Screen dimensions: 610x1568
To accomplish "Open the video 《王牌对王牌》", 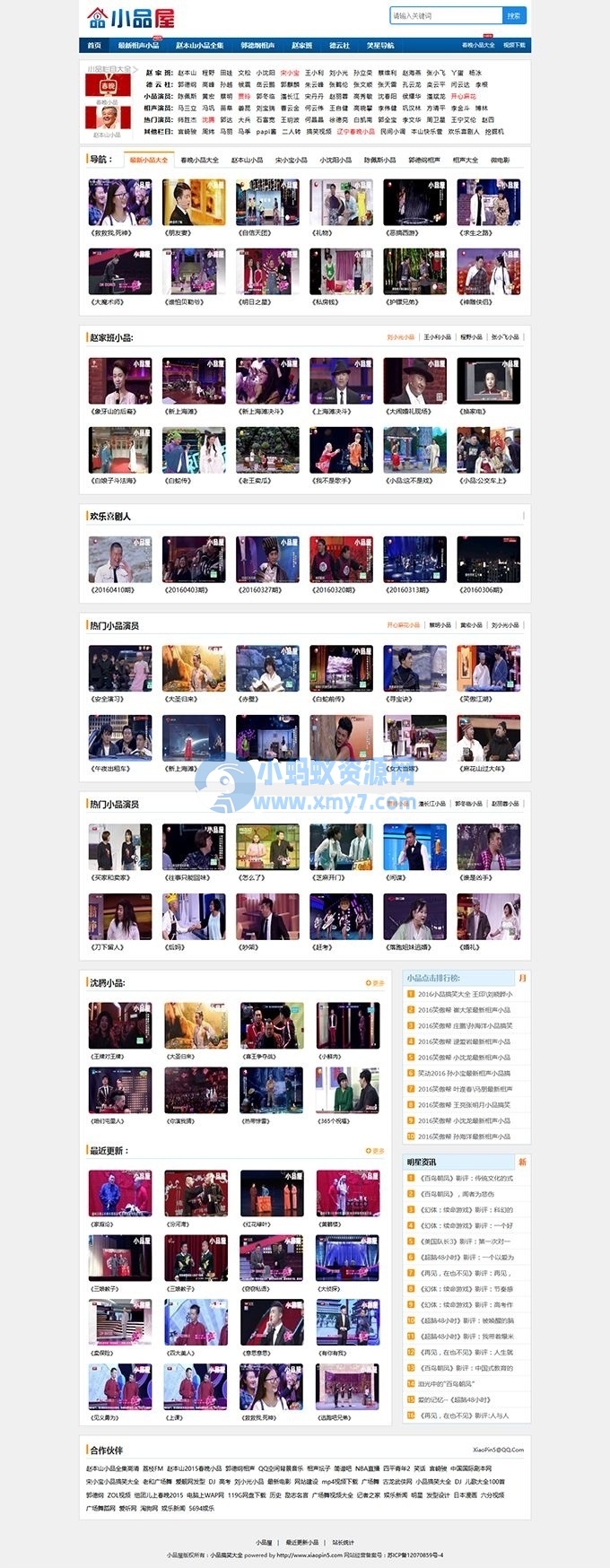I will coord(119,1025).
